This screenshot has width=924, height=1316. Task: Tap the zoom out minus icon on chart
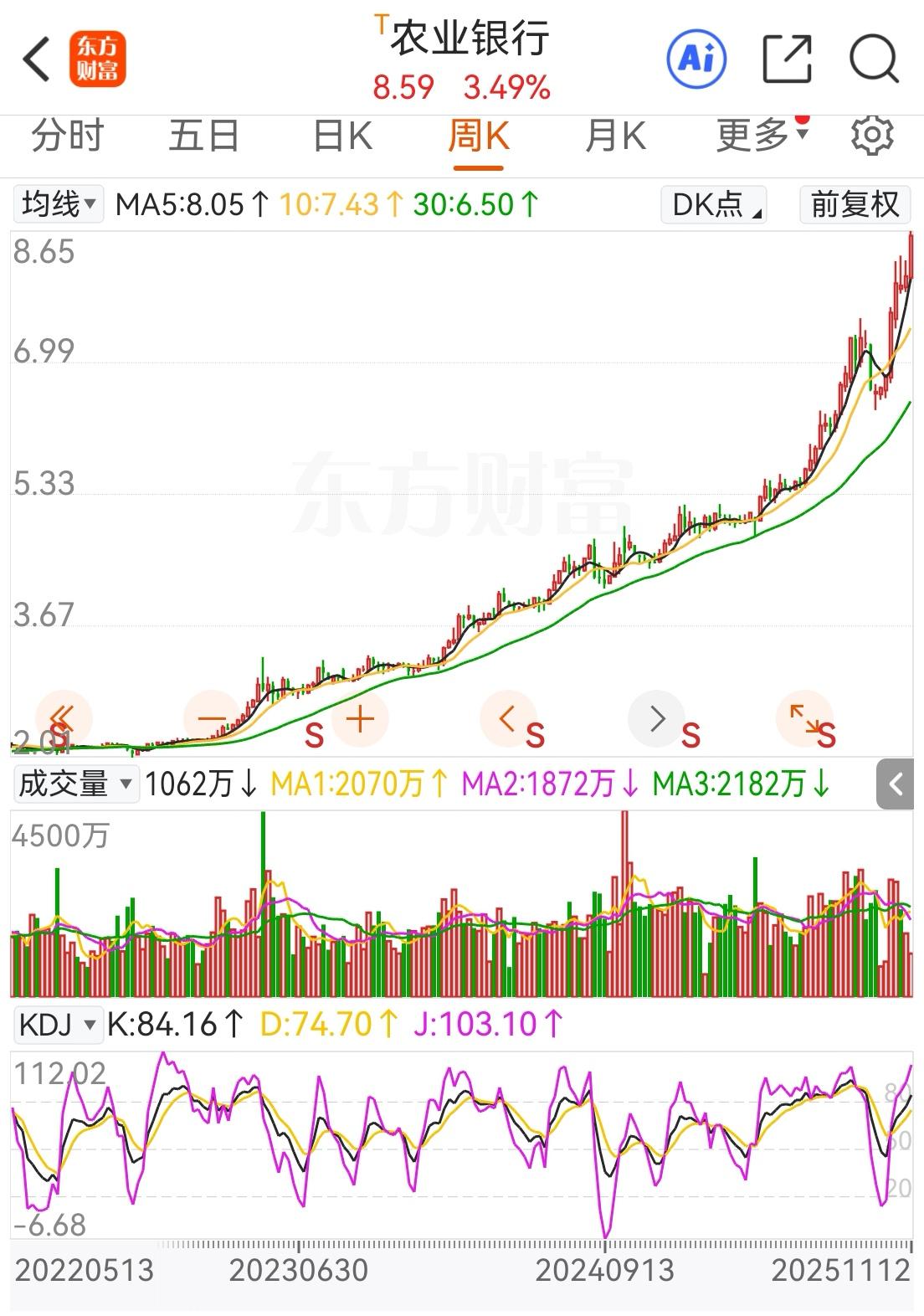pos(209,717)
